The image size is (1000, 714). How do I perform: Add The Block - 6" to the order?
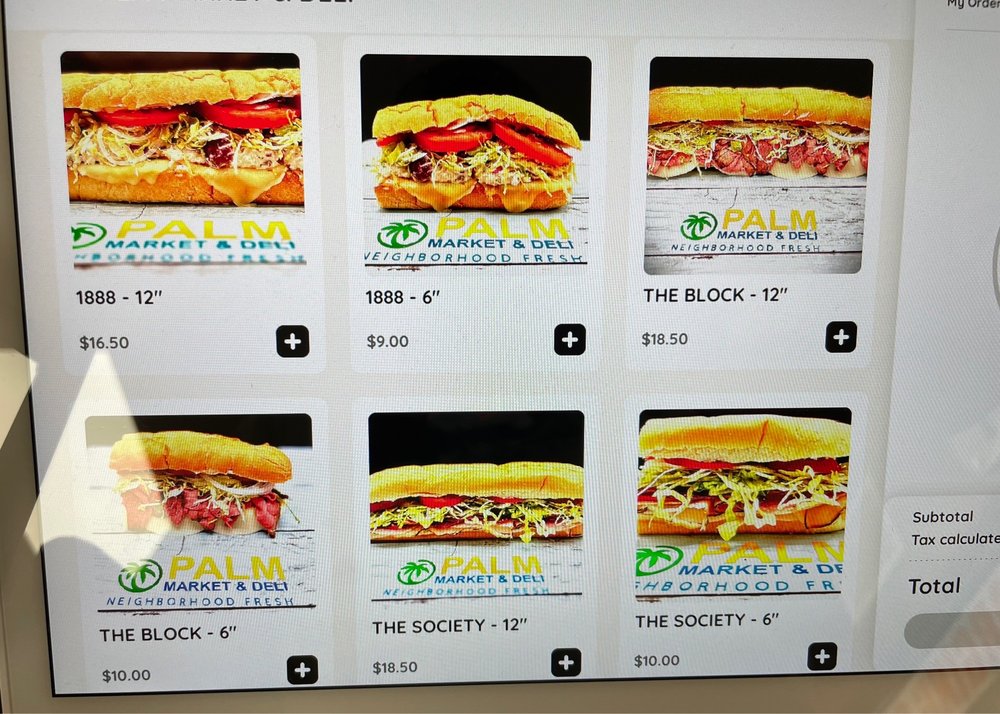[302, 670]
